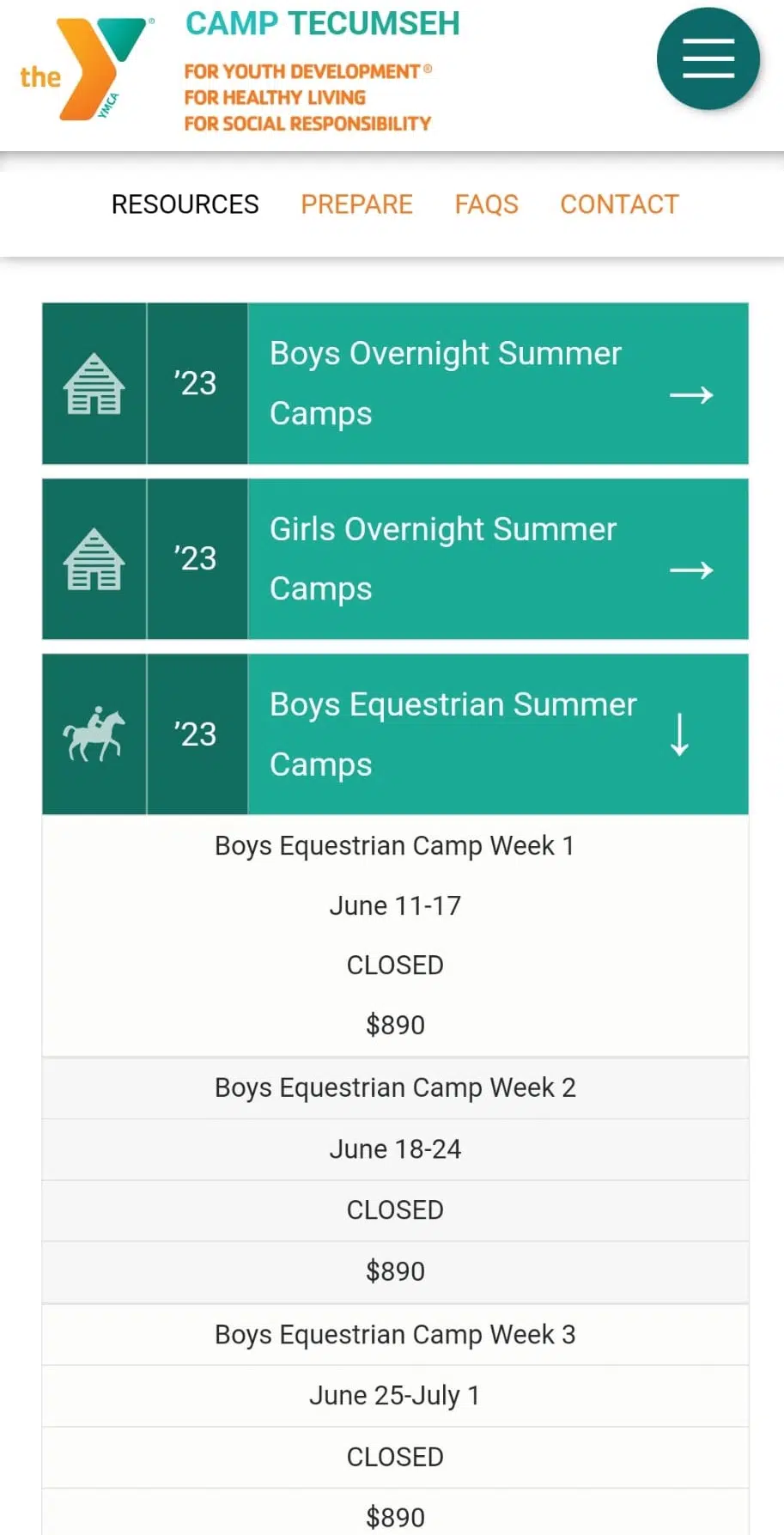Open the hamburger navigation menu
The image size is (784, 1535).
(708, 58)
